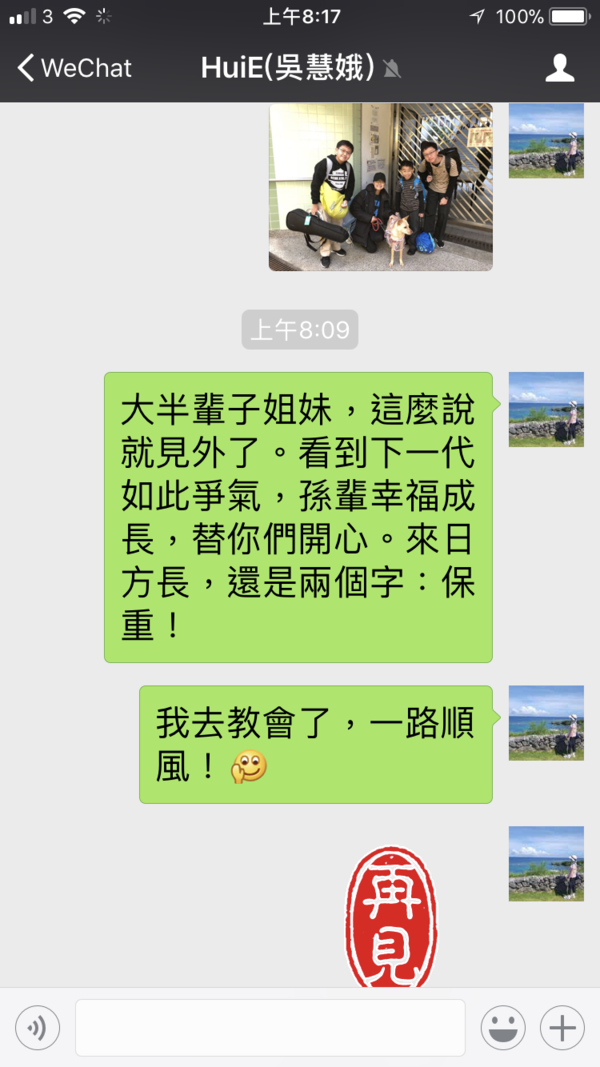Open the red 再見 stamp sticker

391,915
